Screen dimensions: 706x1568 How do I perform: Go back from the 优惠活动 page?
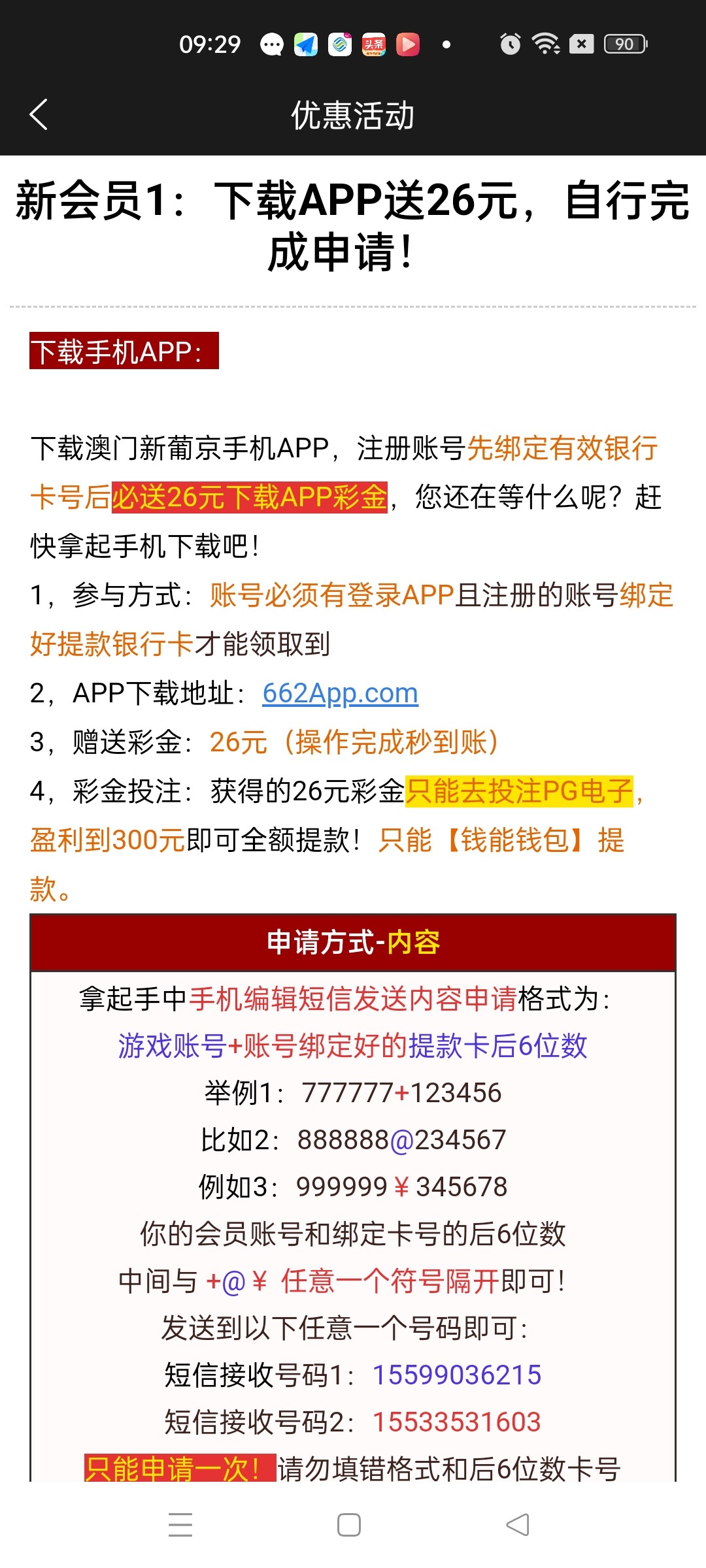pos(39,115)
